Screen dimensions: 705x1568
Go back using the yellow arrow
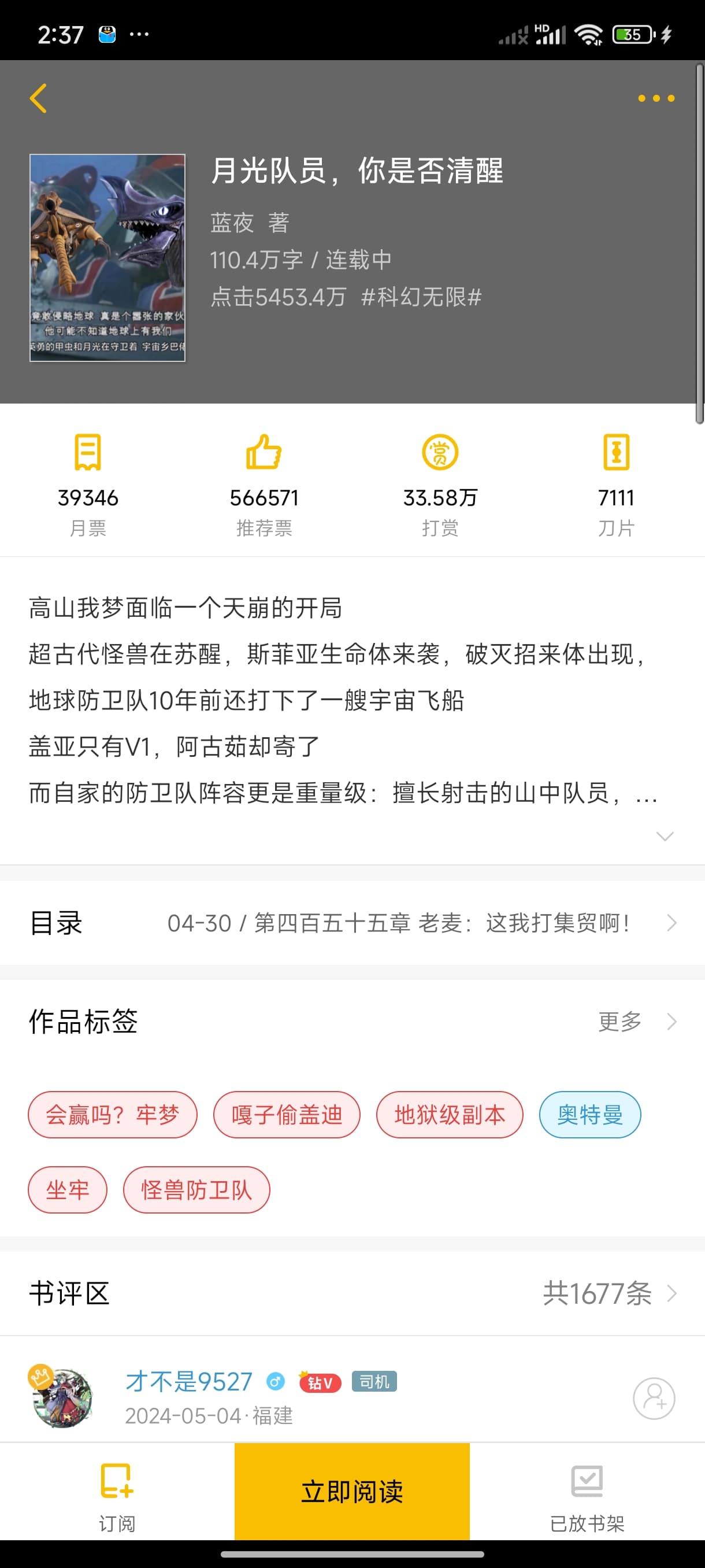tap(38, 99)
